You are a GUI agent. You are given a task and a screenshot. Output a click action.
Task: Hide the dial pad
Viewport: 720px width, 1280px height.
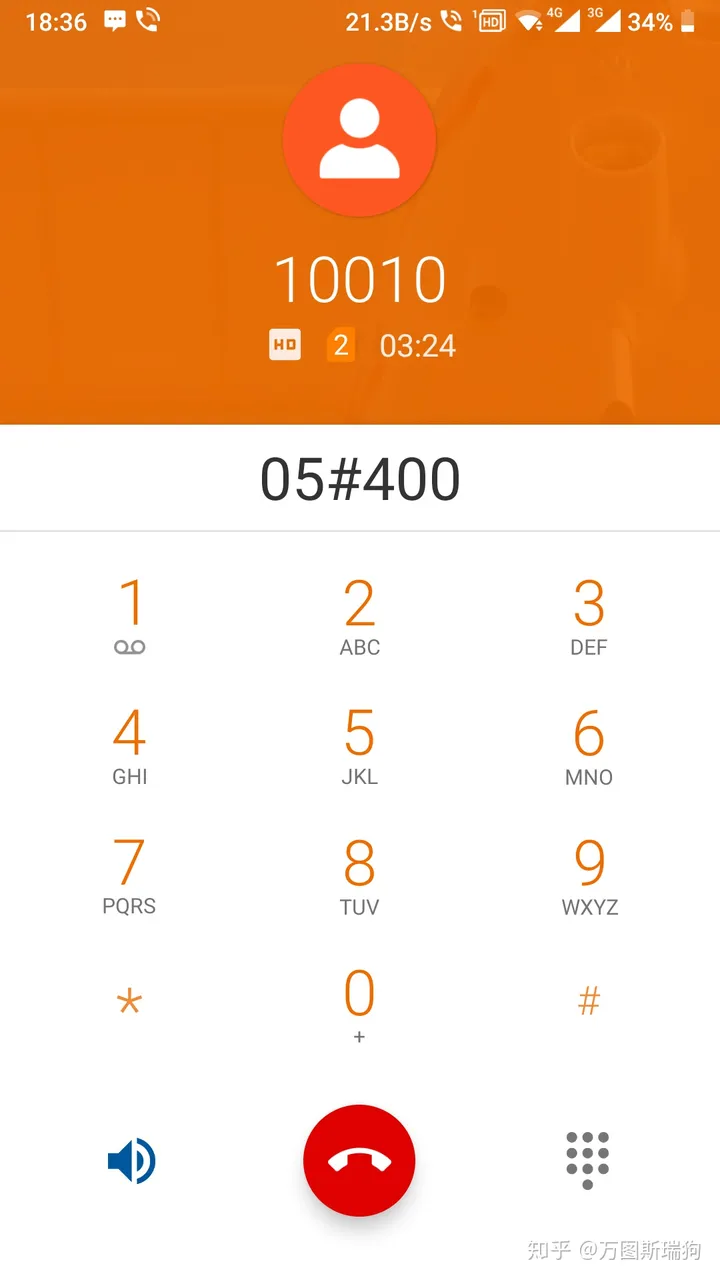[x=587, y=1161]
